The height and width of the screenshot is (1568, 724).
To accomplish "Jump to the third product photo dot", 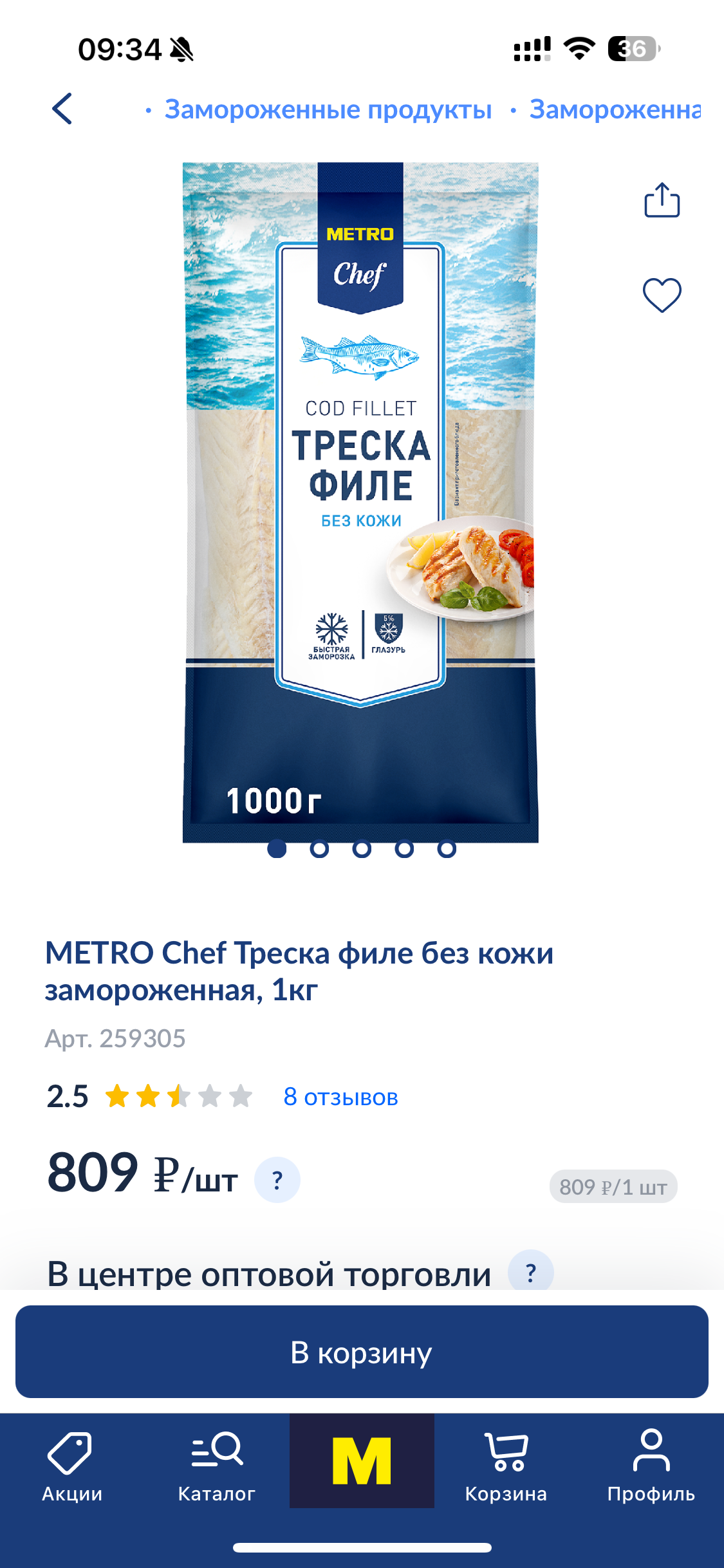I will pyautogui.click(x=362, y=849).
